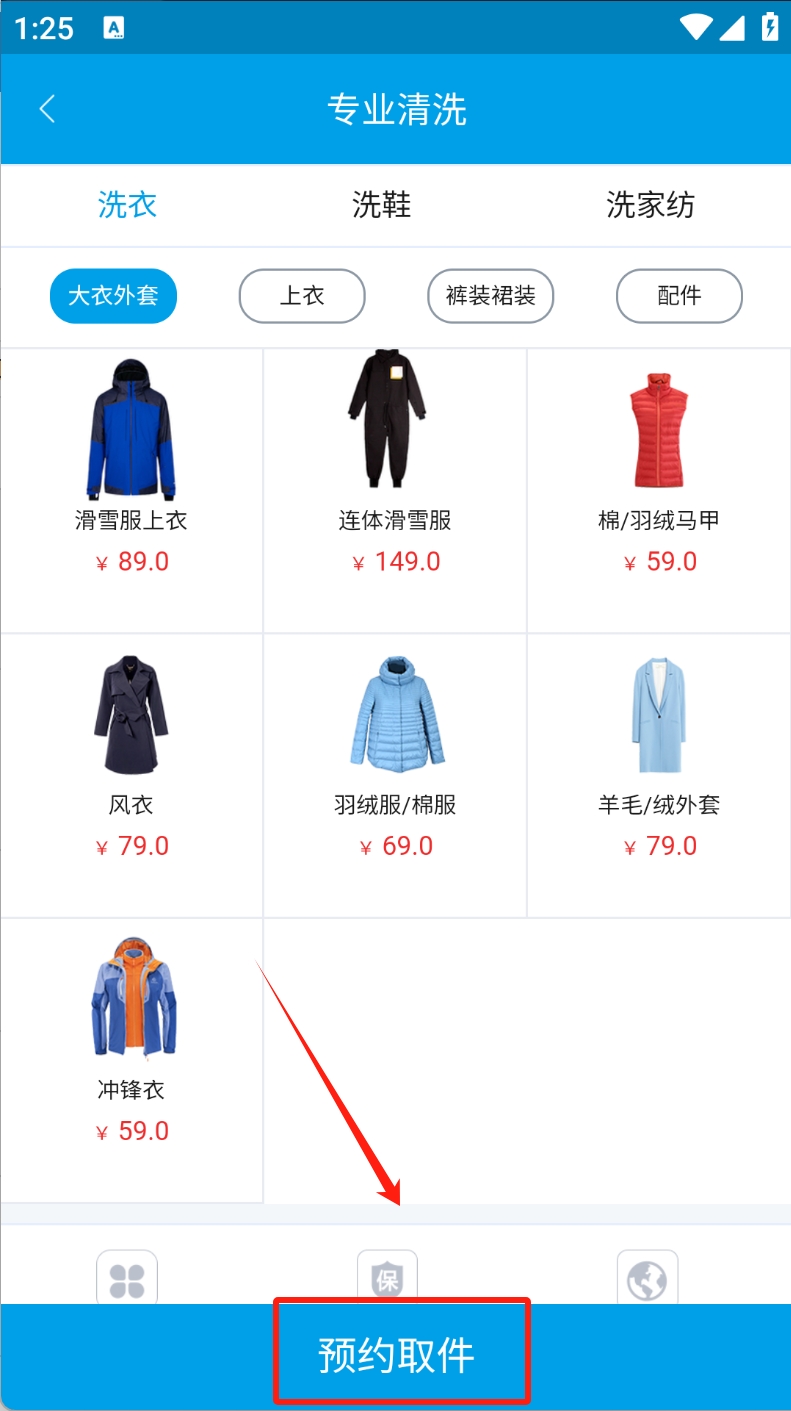Tap 预约取件 to book pickup

click(400, 1355)
